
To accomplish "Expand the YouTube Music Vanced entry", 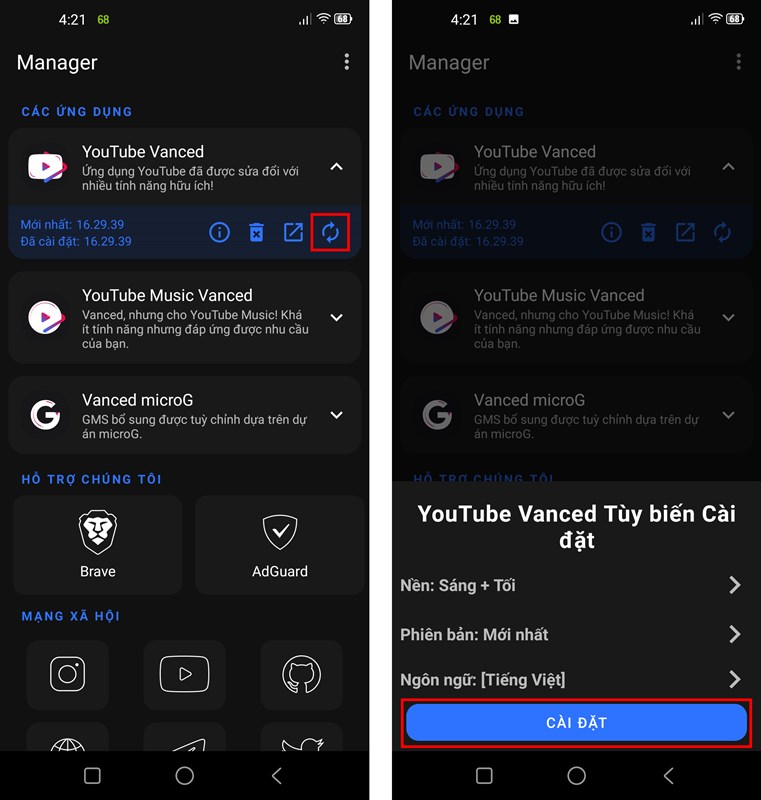I will click(337, 318).
